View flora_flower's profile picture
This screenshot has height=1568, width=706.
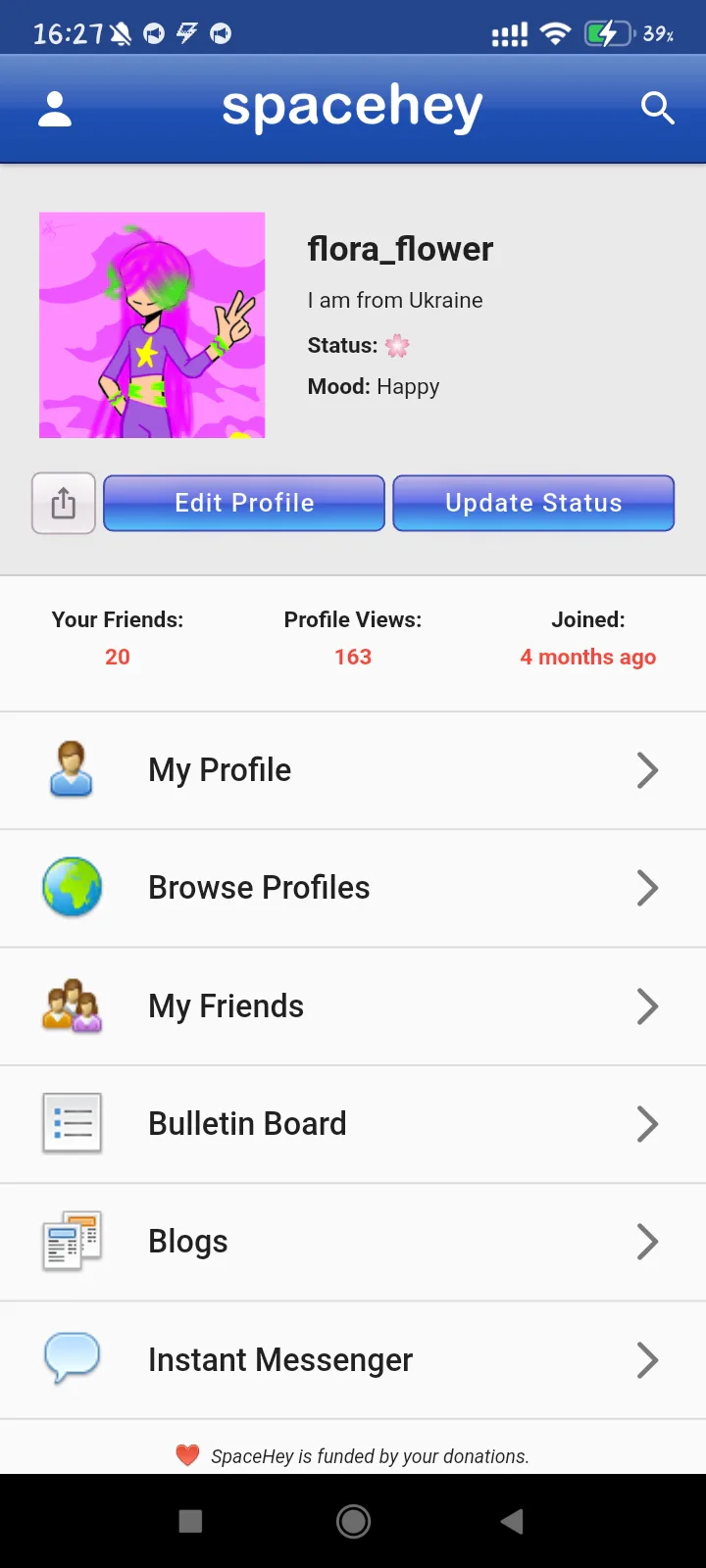[x=152, y=325]
